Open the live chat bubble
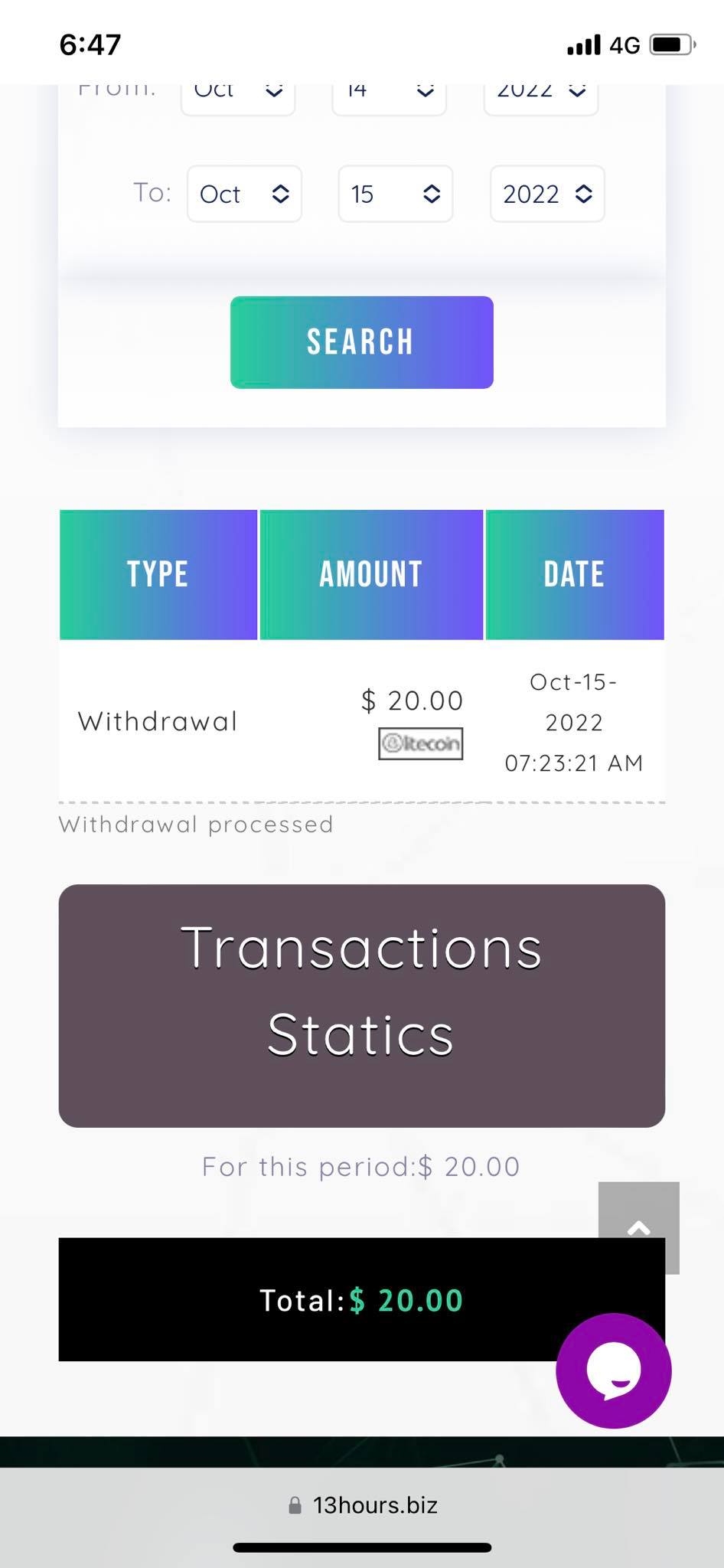 click(x=613, y=1370)
